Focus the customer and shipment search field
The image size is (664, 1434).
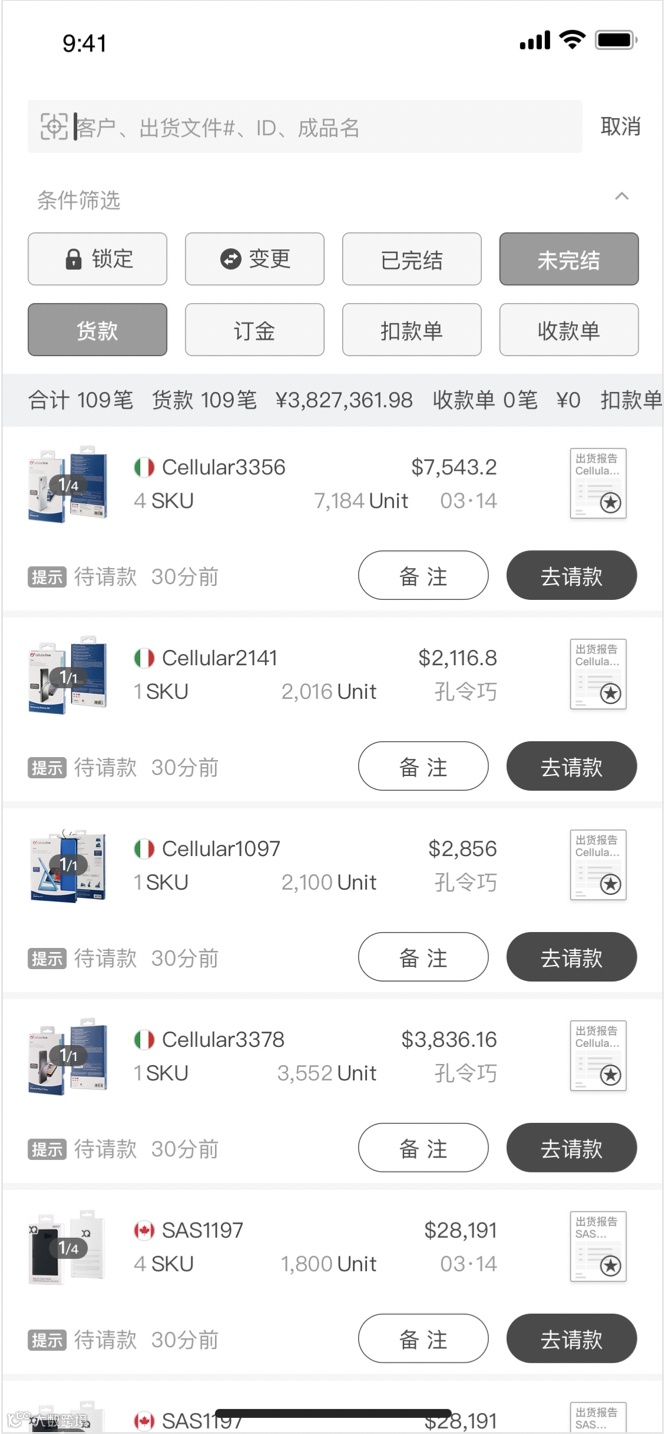pos(320,127)
